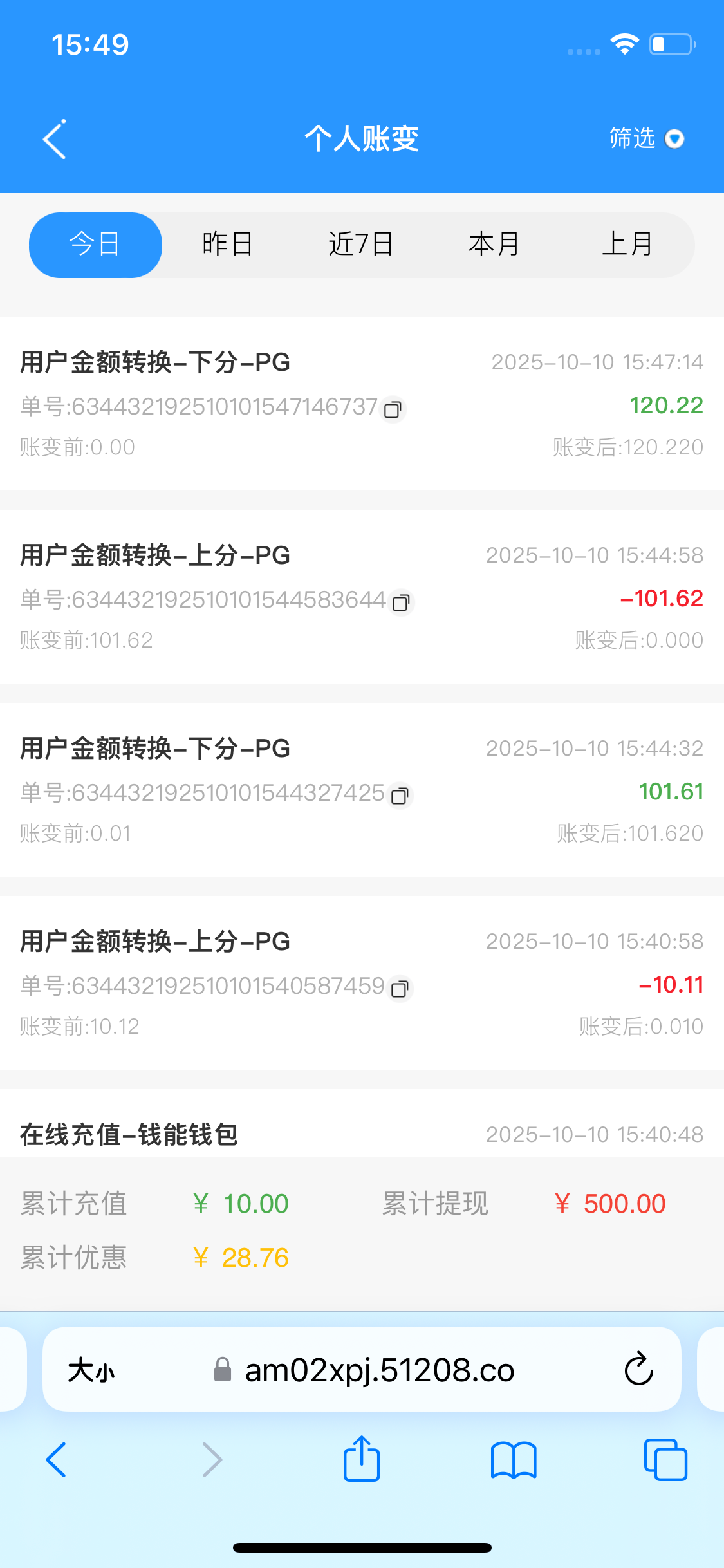Show 本月 account changes
This screenshot has height=1568, width=724.
click(x=494, y=245)
